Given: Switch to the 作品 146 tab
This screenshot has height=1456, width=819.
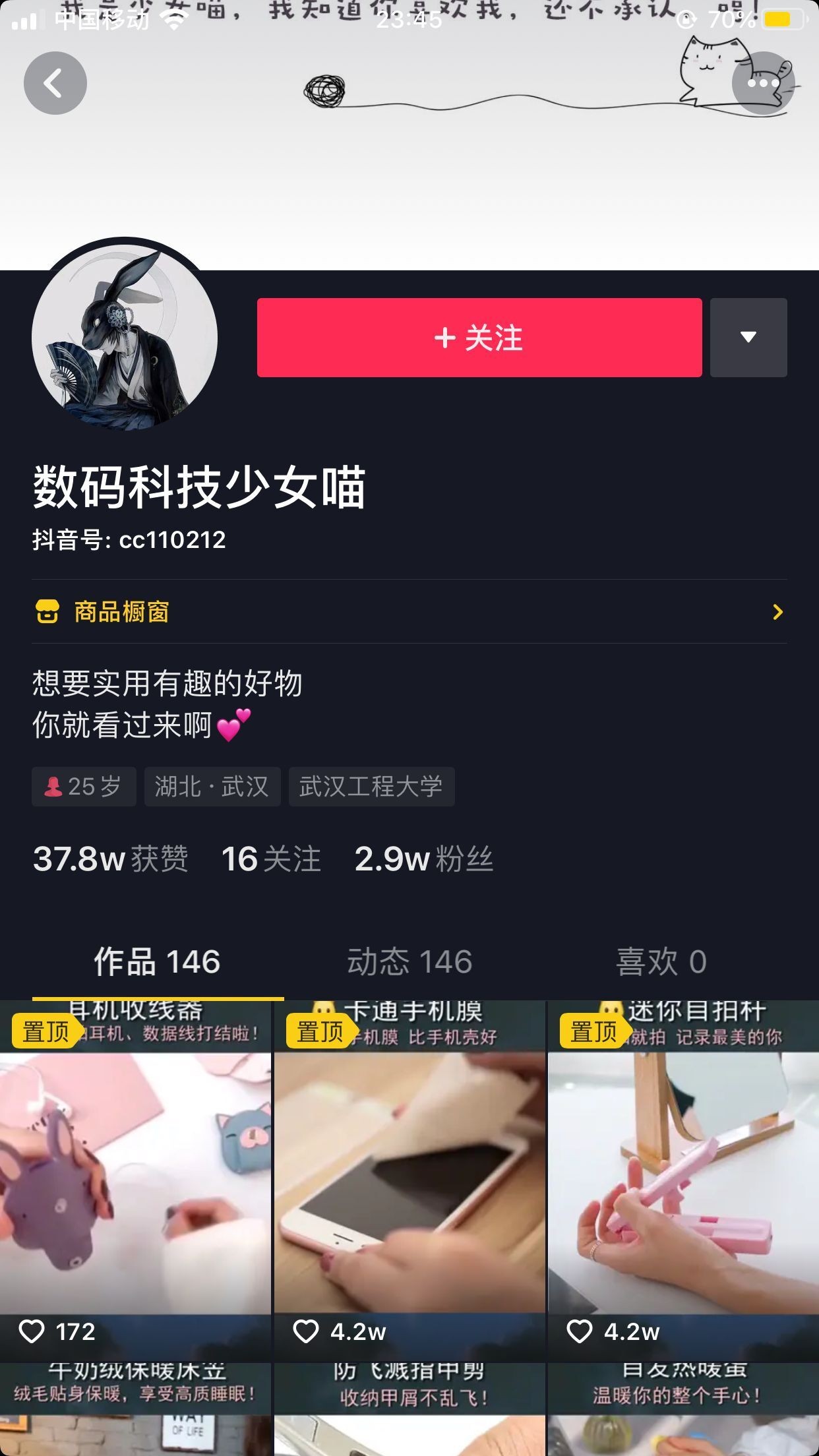Looking at the screenshot, I should tap(157, 961).
